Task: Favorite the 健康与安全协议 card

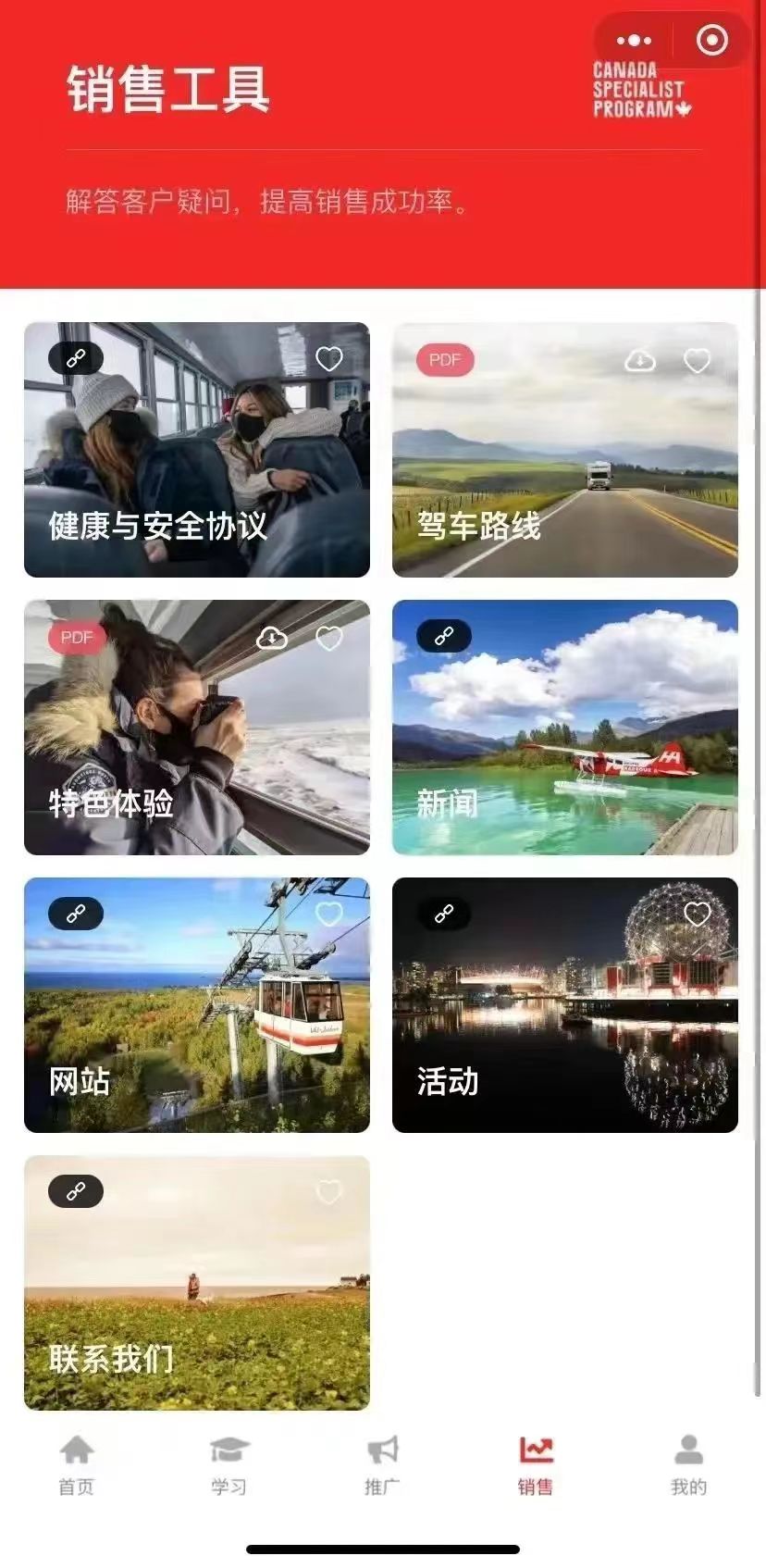Action: tap(329, 358)
